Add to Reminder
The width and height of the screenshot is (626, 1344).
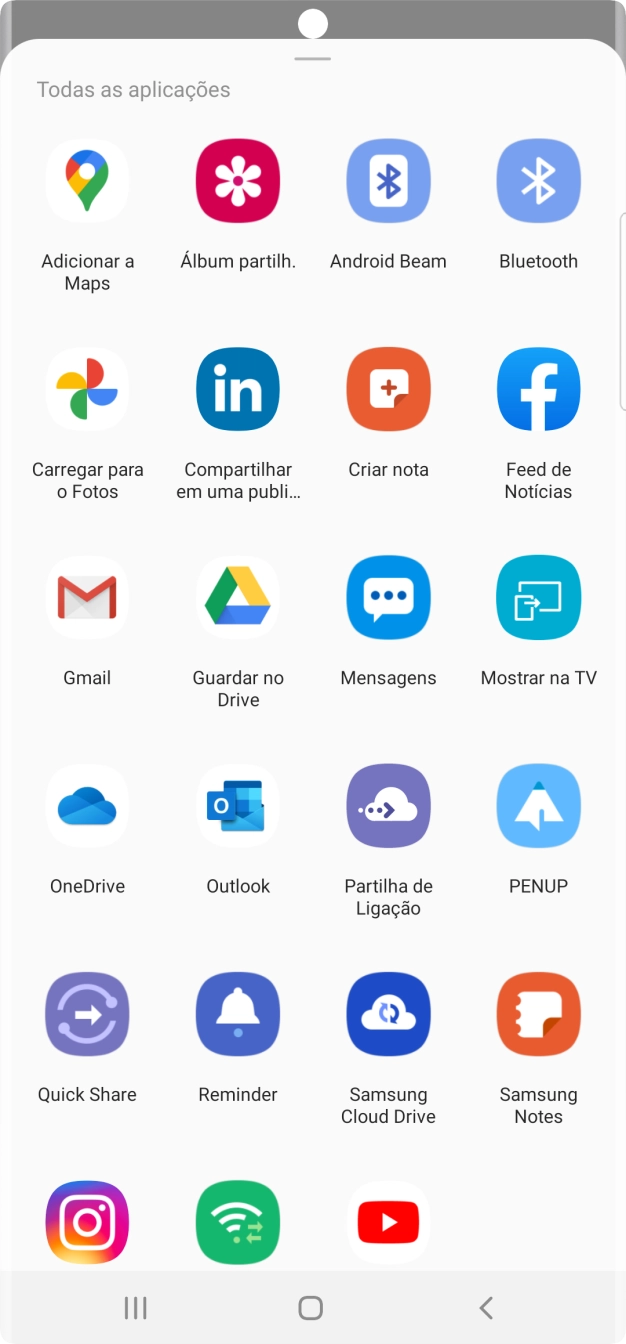[238, 1014]
